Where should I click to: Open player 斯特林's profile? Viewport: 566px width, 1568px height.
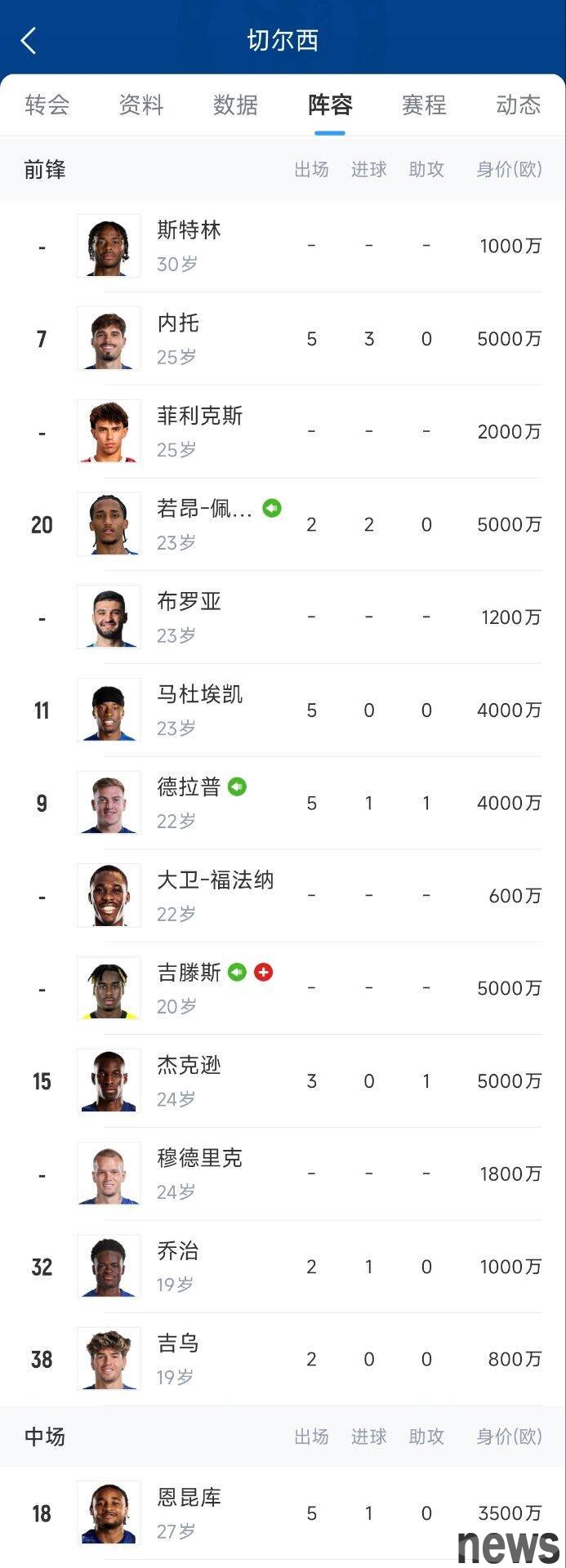(189, 246)
